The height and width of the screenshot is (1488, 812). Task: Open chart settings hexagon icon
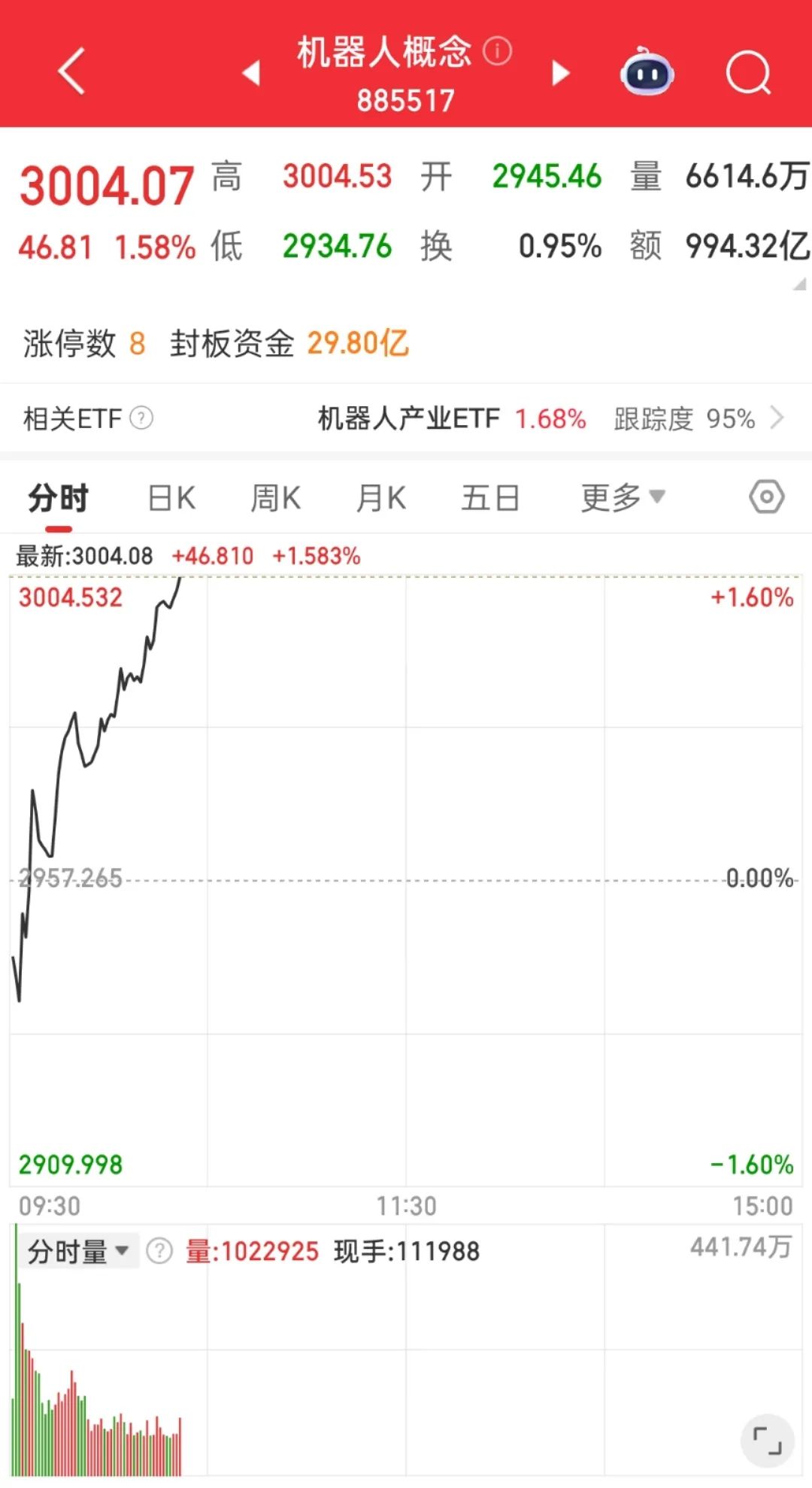tap(766, 497)
